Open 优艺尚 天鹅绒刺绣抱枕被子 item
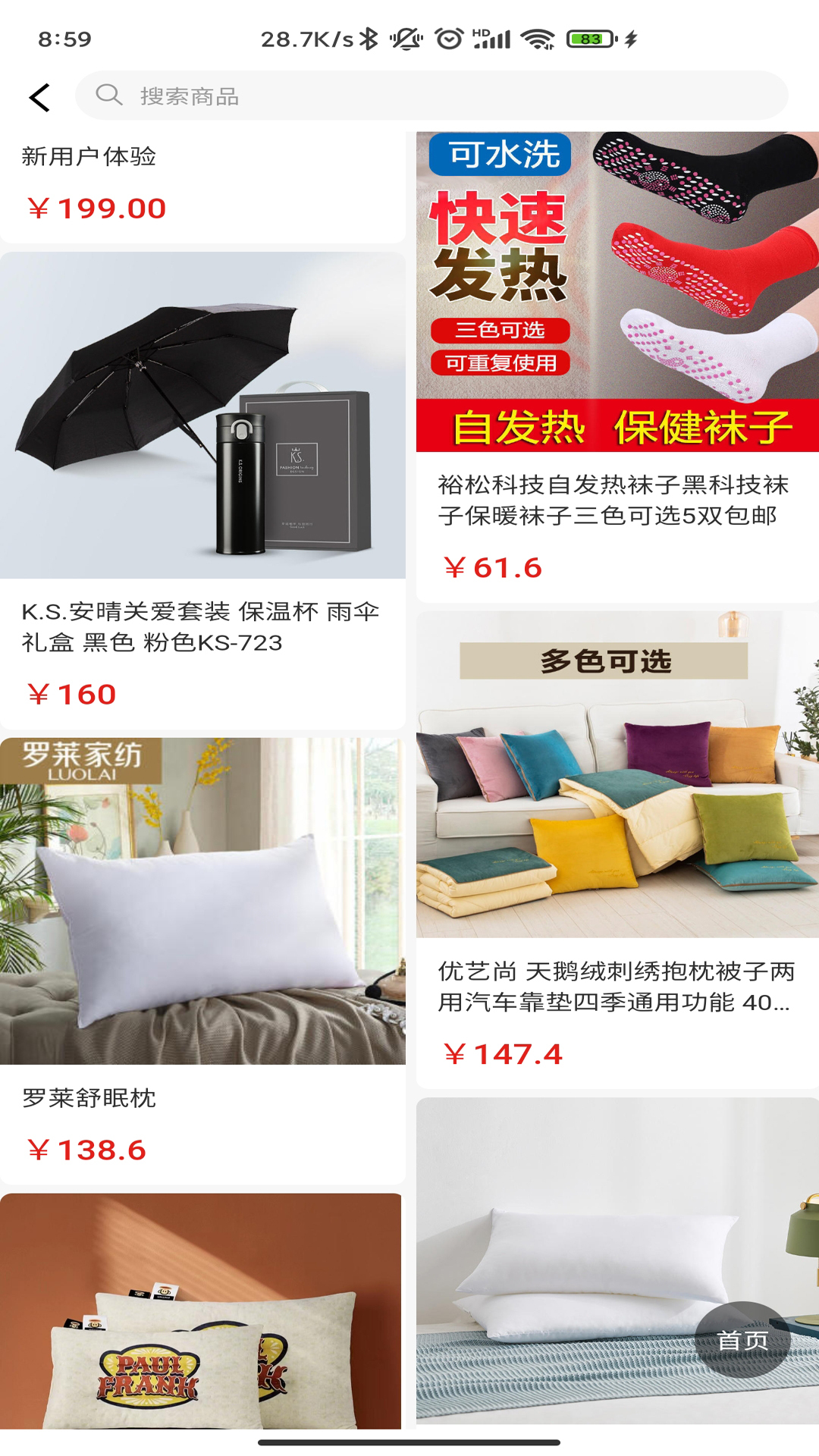Image resolution: width=819 pixels, height=1456 pixels. pyautogui.click(x=617, y=849)
